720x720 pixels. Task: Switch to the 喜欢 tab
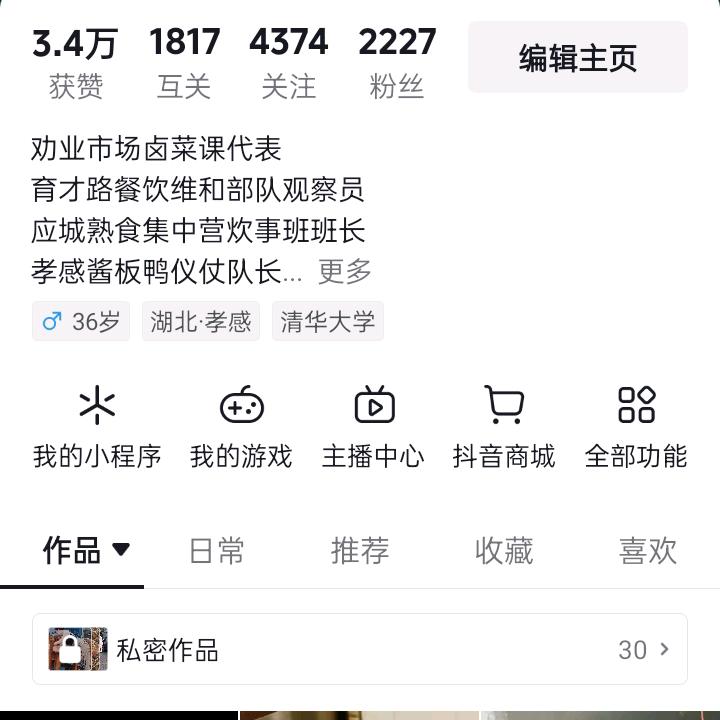tap(648, 550)
